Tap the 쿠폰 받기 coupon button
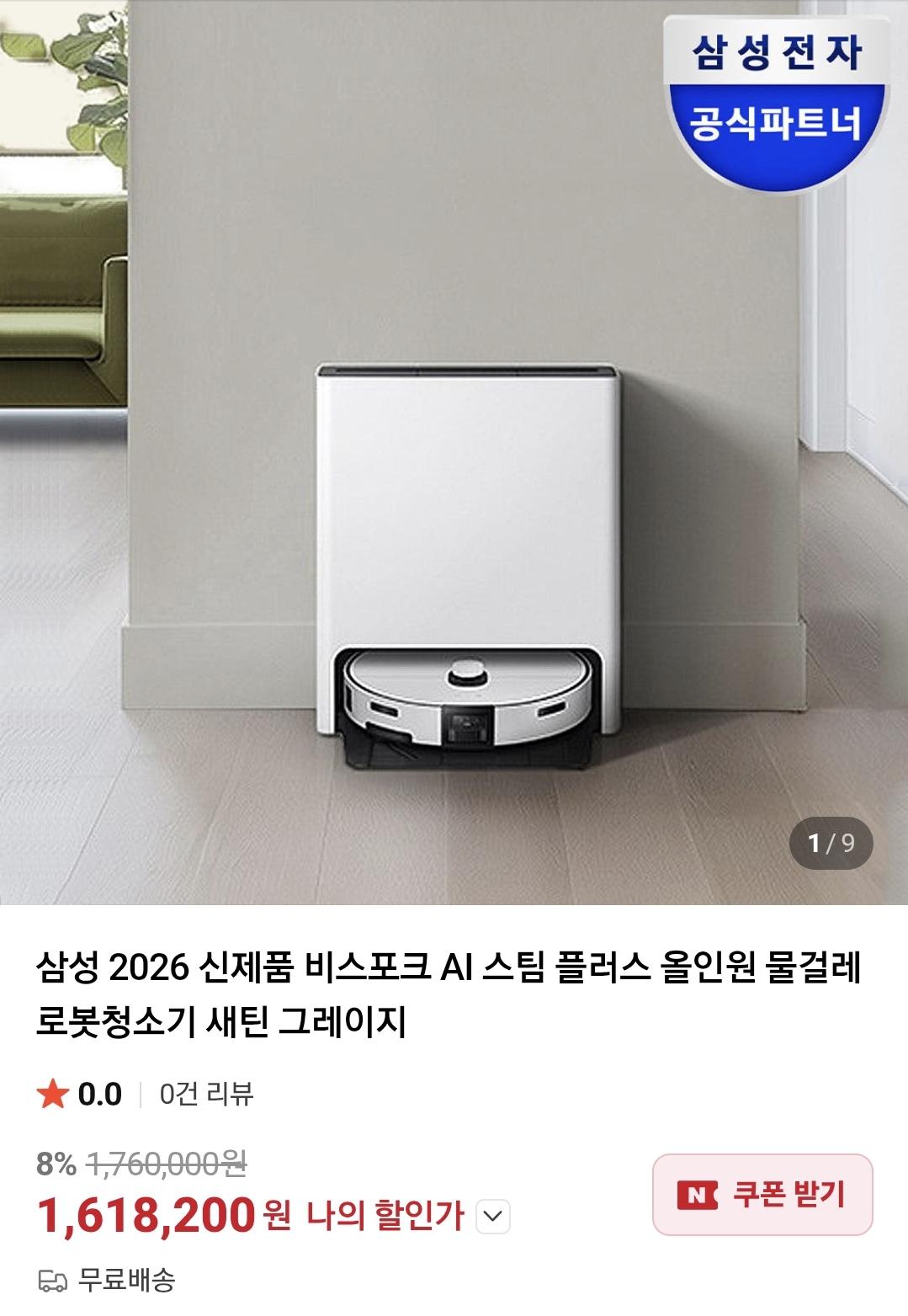This screenshot has width=908, height=1316. (x=762, y=1194)
